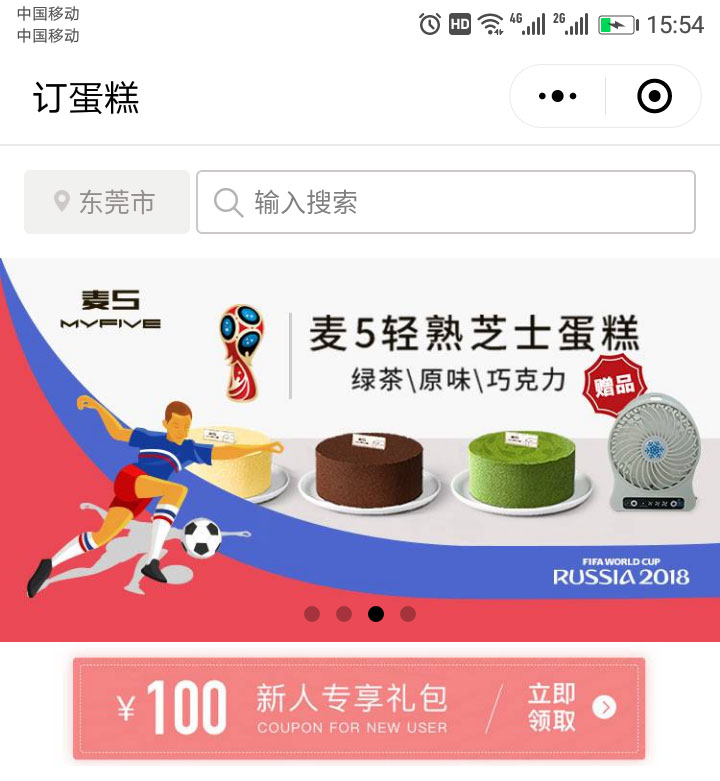
Task: Tap the 输入搜索 search field
Action: [x=445, y=202]
